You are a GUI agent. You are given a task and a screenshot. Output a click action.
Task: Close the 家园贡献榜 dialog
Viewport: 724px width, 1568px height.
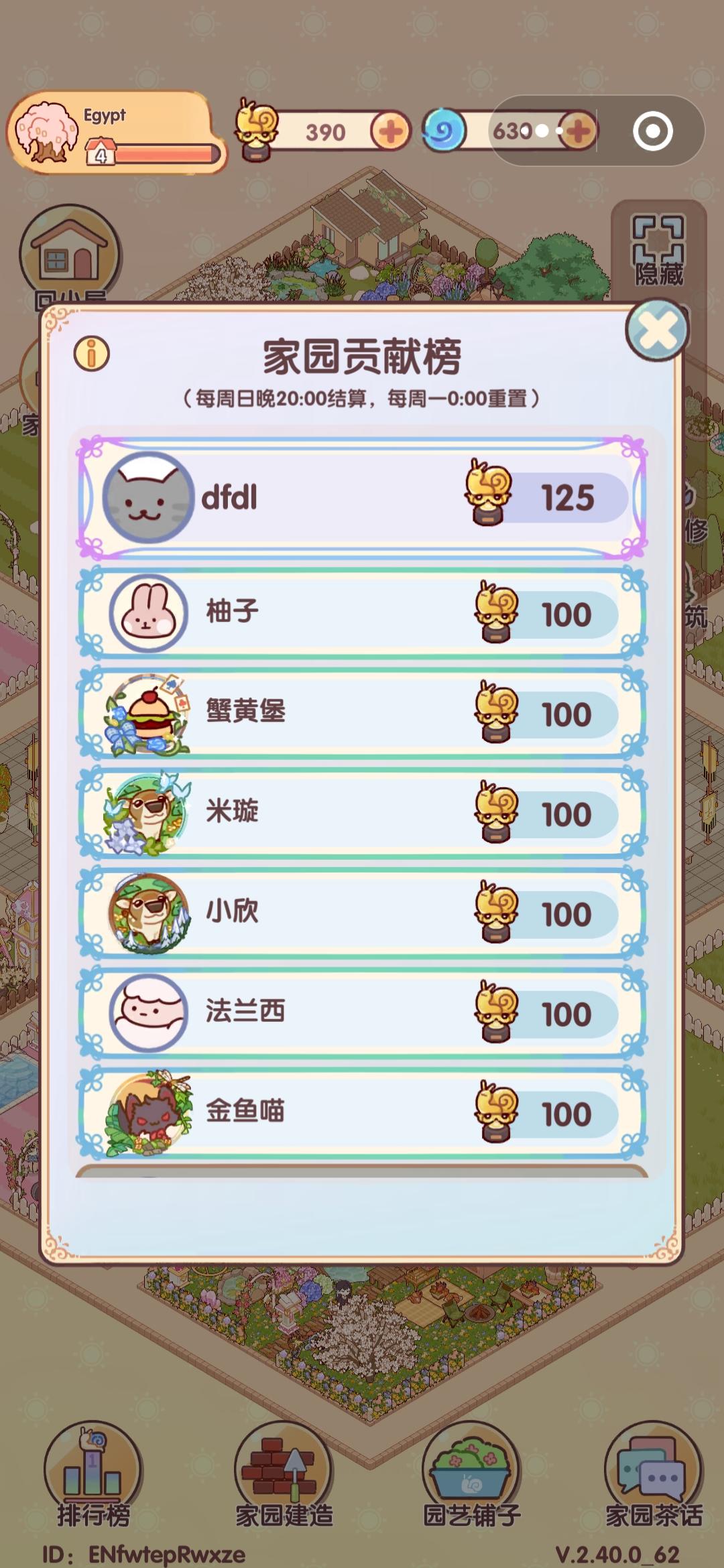point(657,330)
